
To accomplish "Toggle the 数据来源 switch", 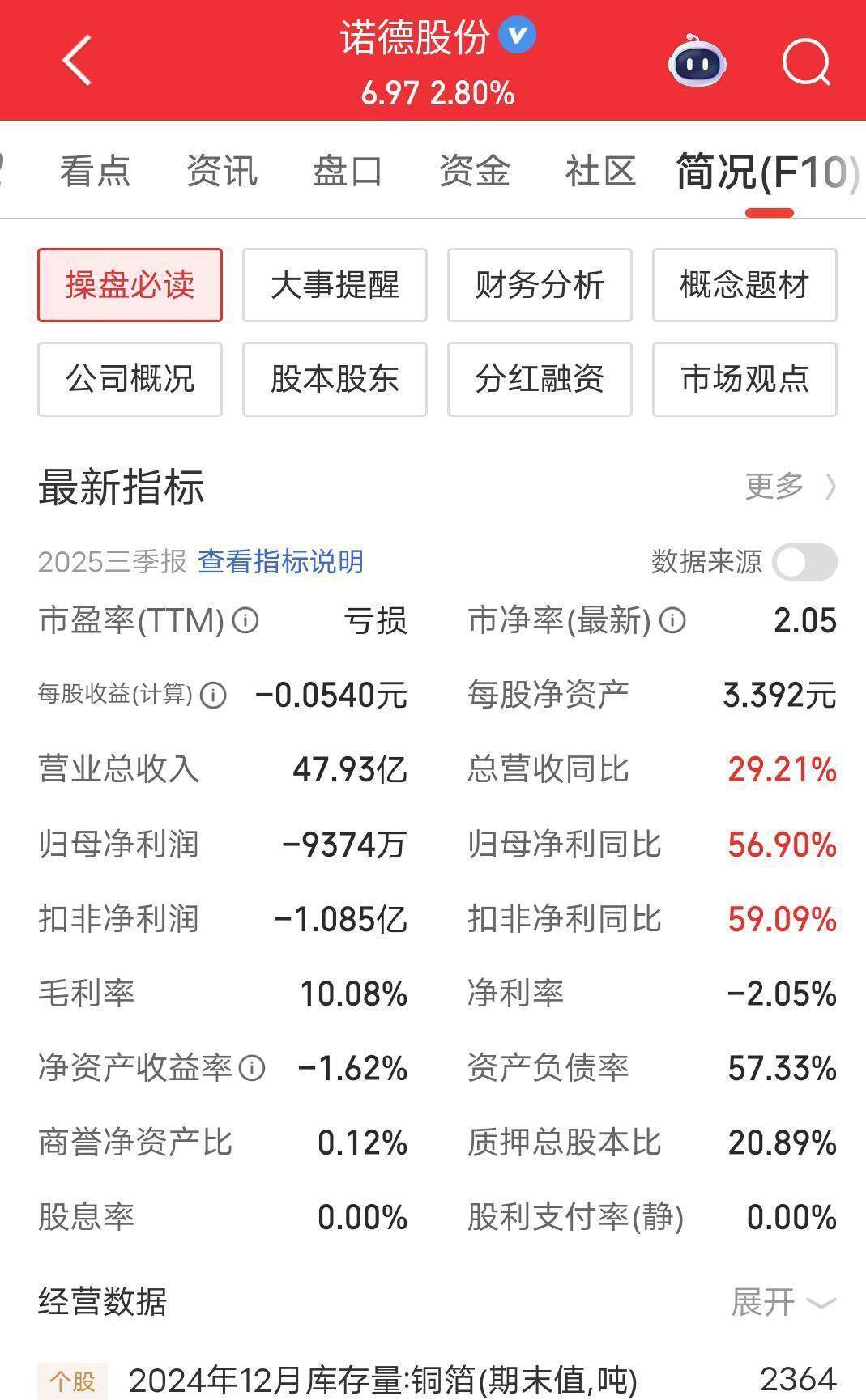I will [804, 561].
